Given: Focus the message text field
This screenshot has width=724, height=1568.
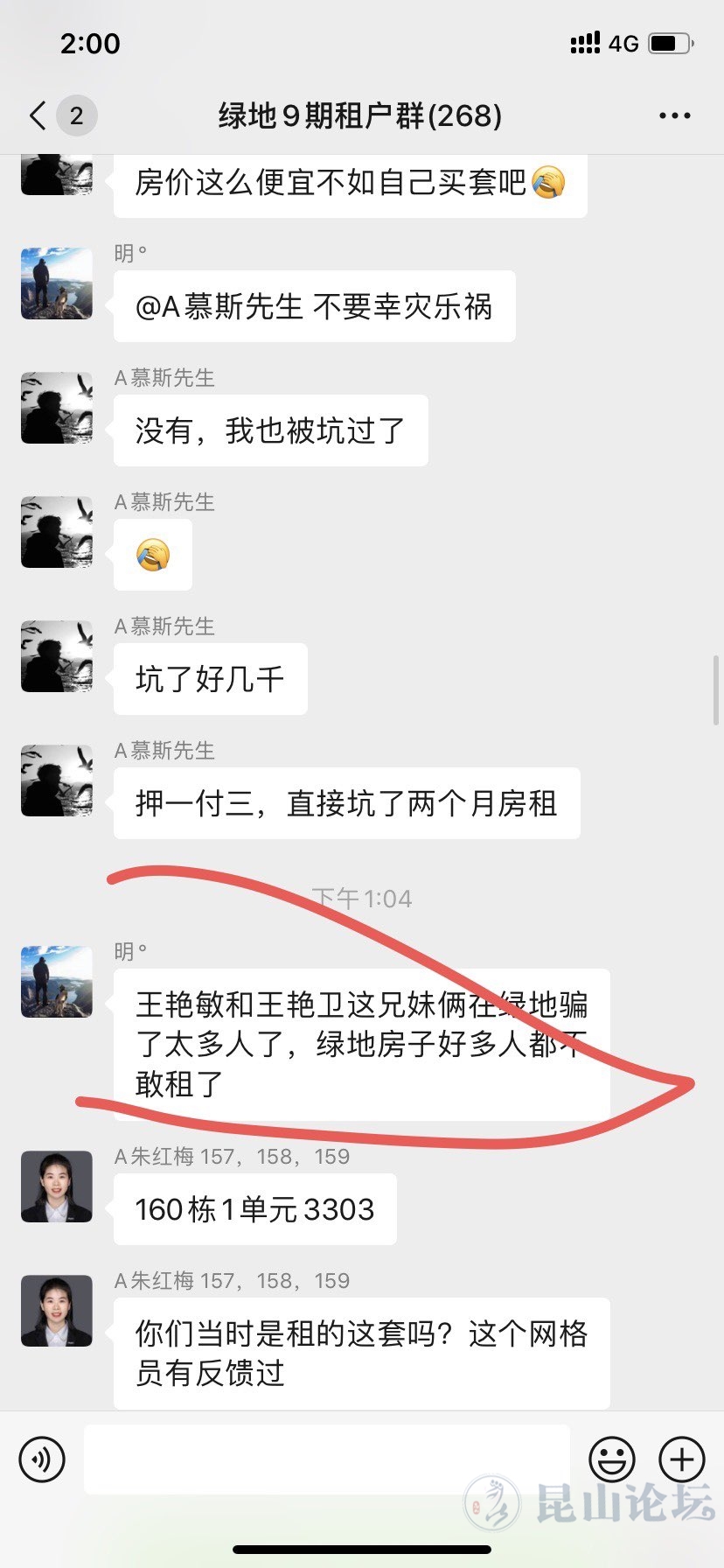Looking at the screenshot, I should click(326, 1459).
